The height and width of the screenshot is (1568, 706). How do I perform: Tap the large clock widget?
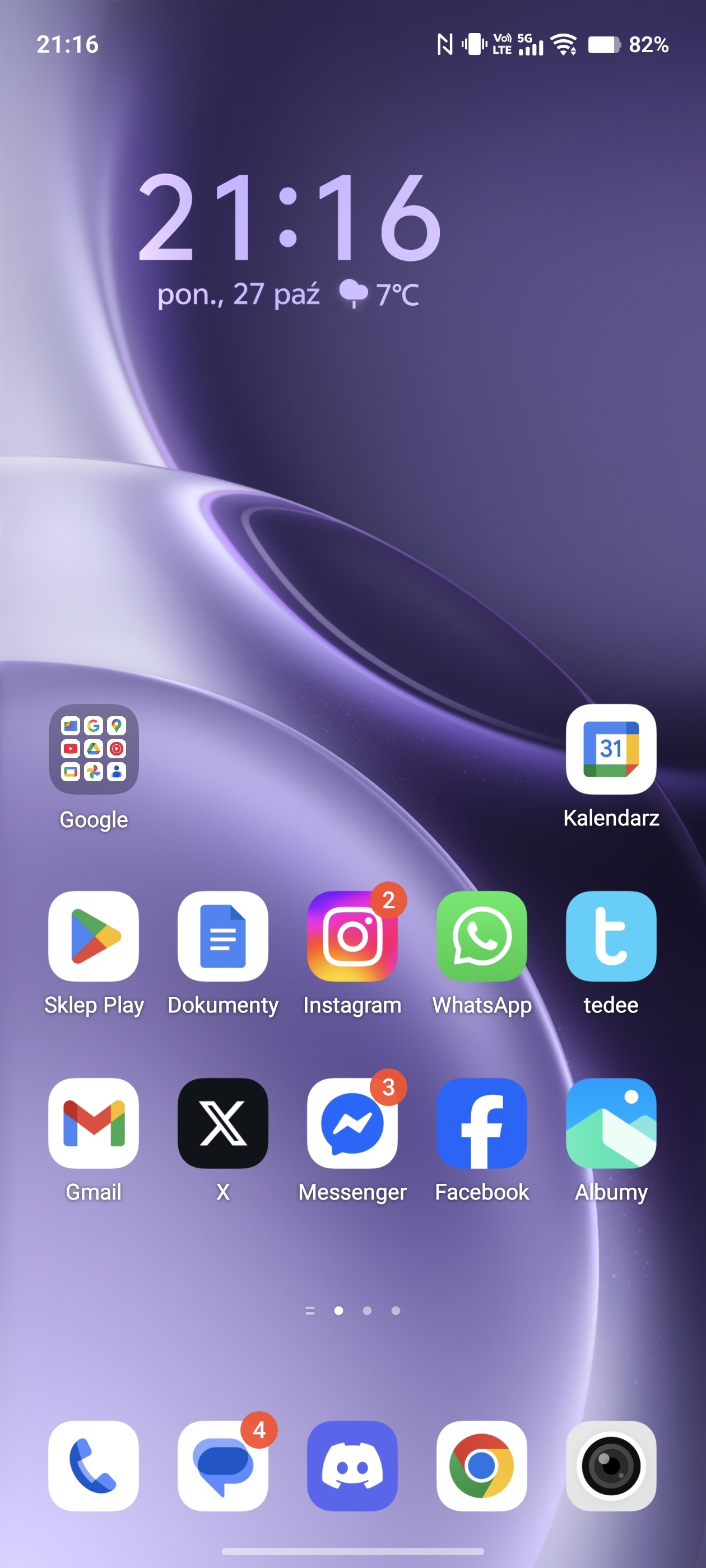coord(289,217)
